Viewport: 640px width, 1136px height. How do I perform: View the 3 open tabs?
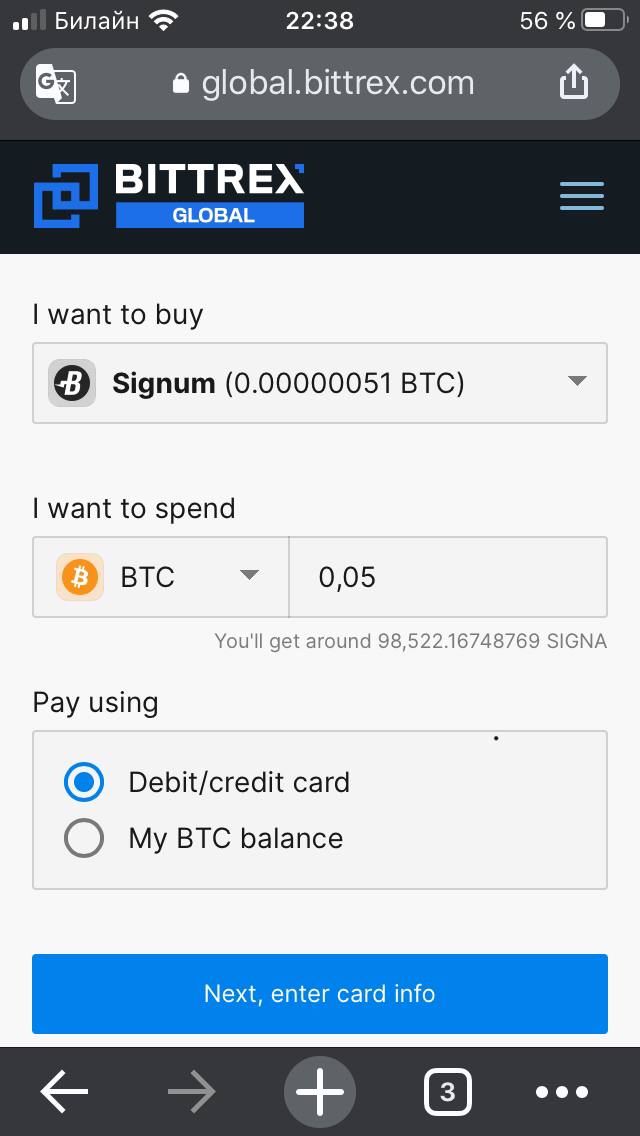pyautogui.click(x=447, y=1091)
